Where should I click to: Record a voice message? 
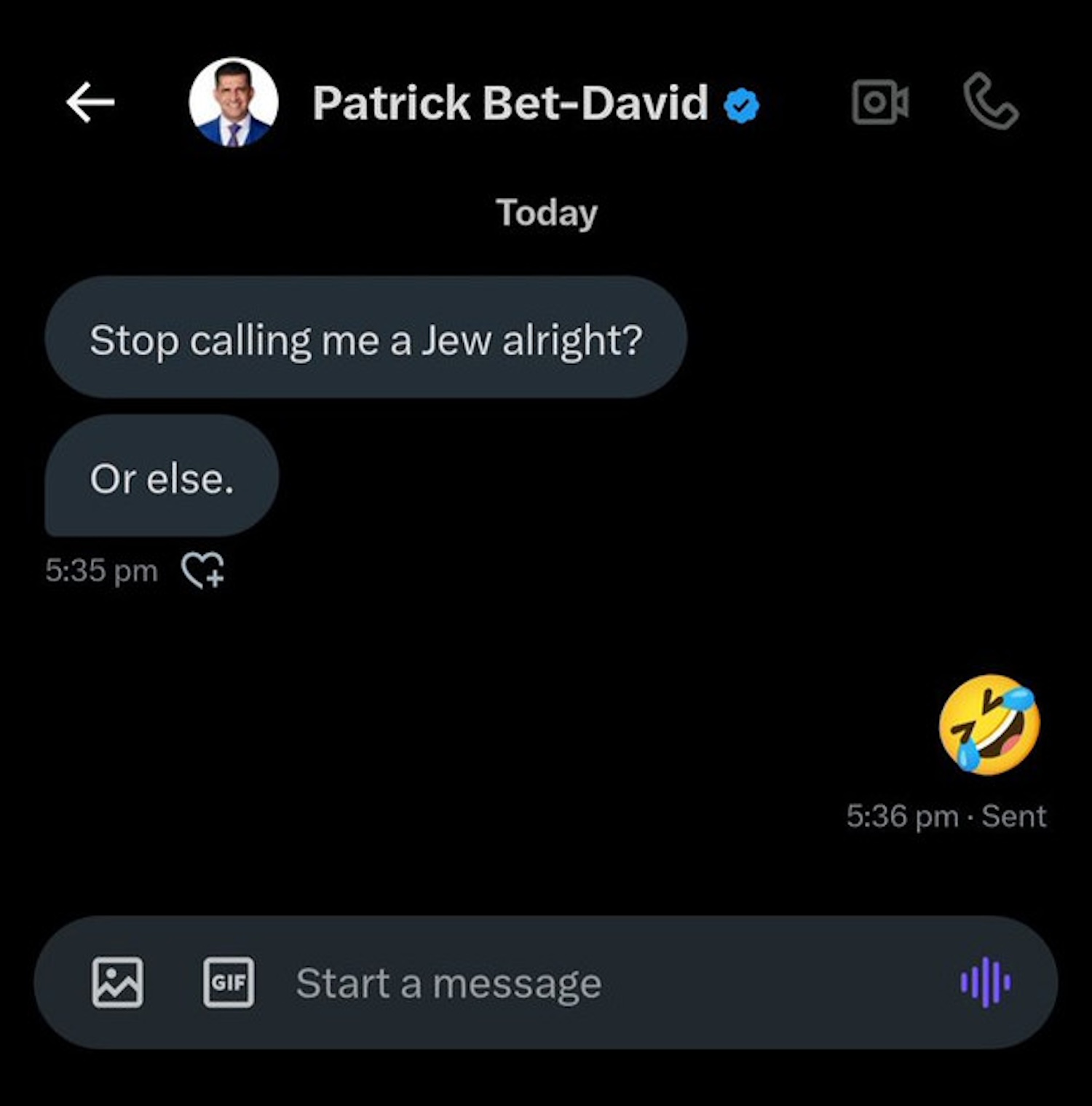[985, 982]
